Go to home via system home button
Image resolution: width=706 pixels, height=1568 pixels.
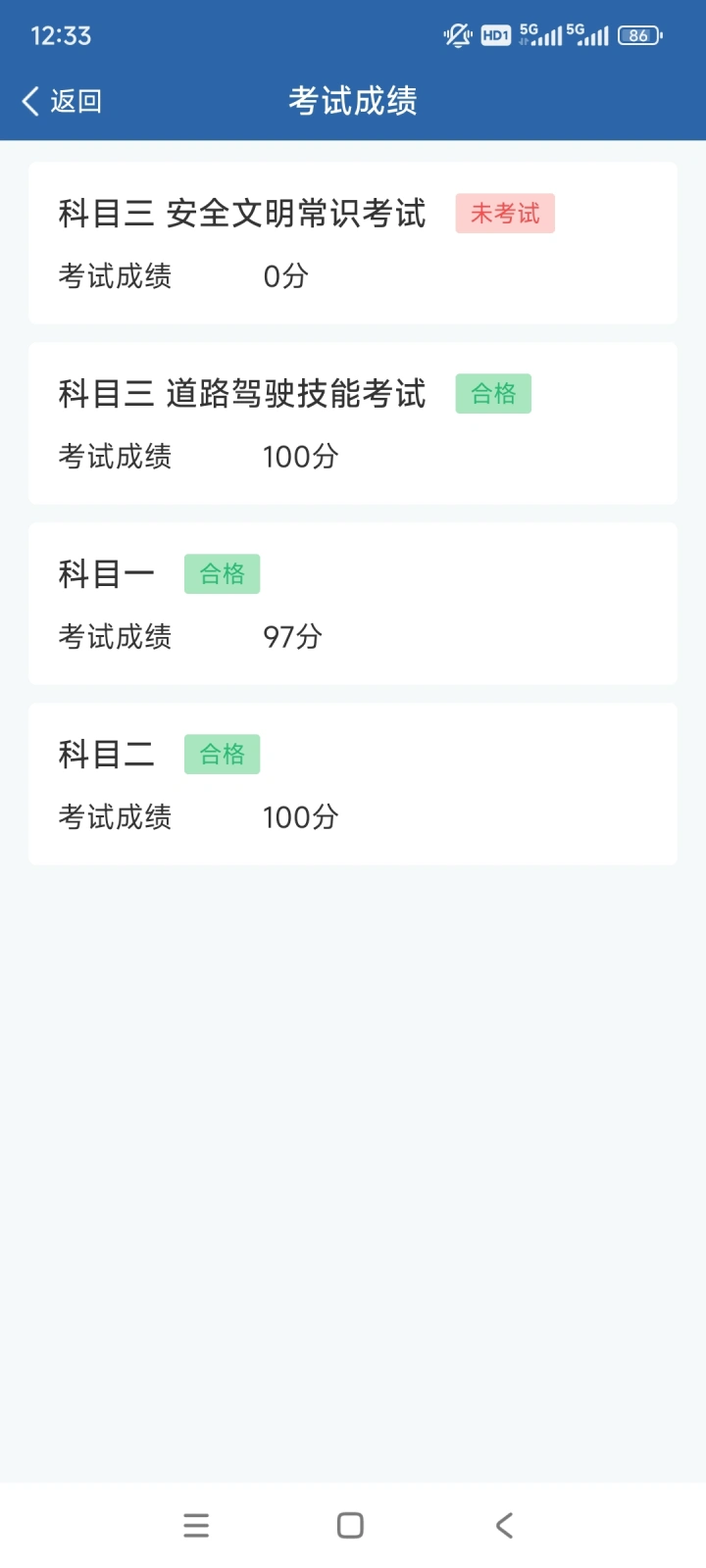350,1525
